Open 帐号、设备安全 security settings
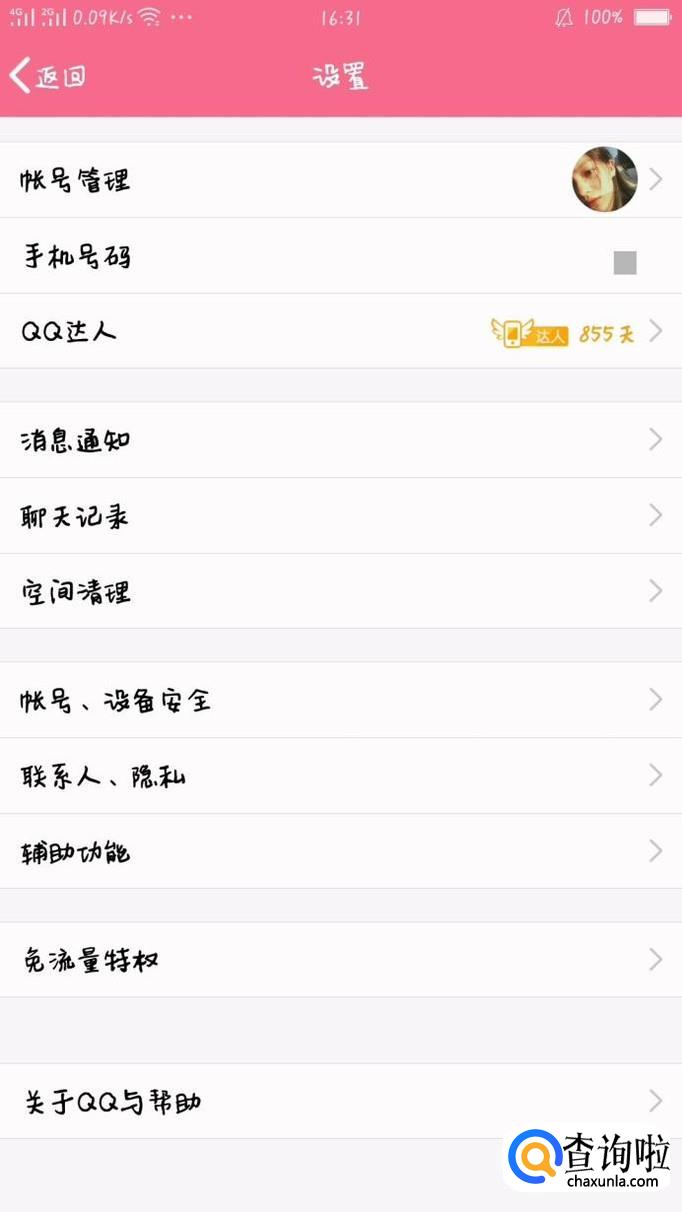The image size is (682, 1212). coord(340,700)
